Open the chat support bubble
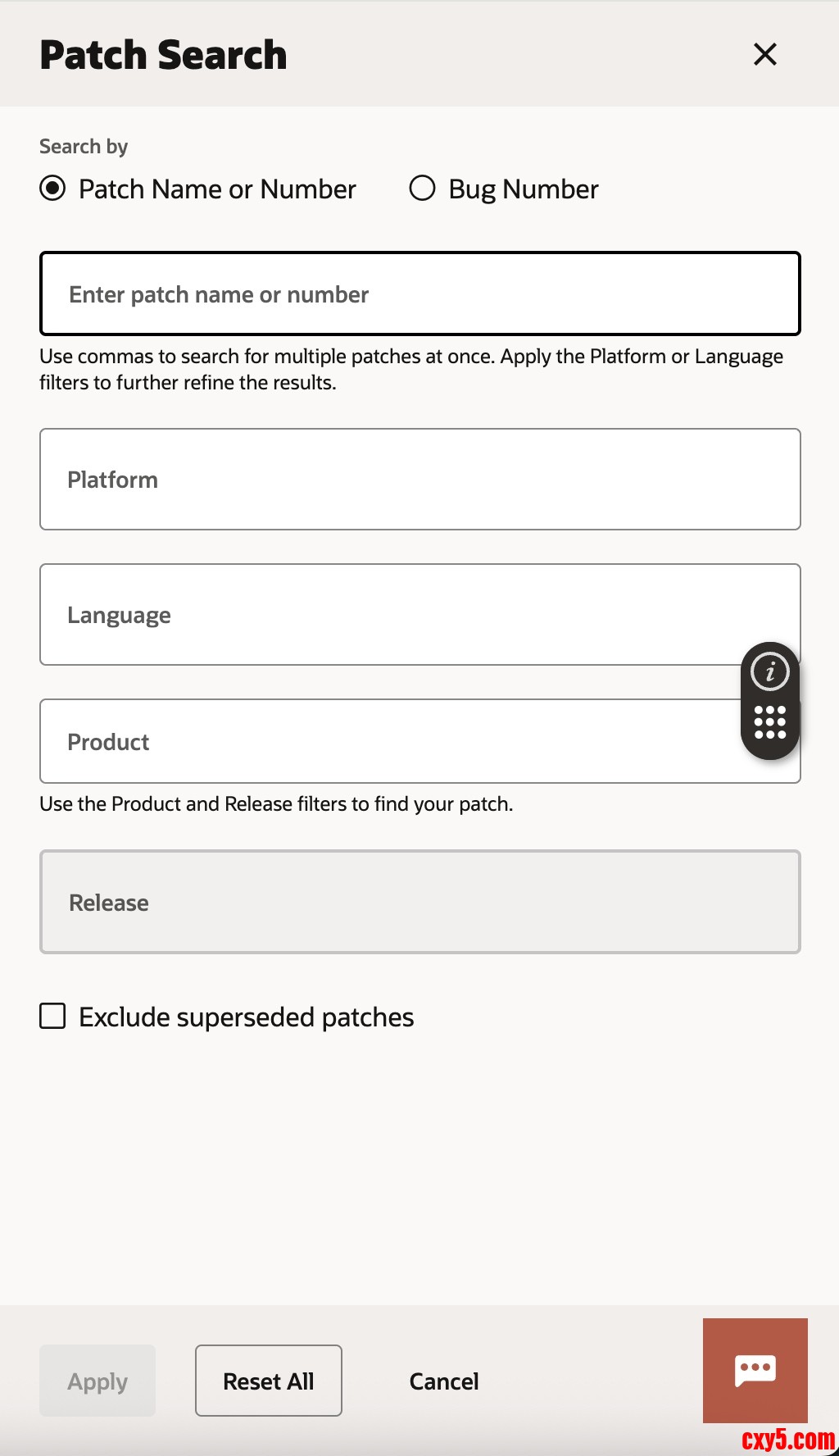 (755, 1370)
